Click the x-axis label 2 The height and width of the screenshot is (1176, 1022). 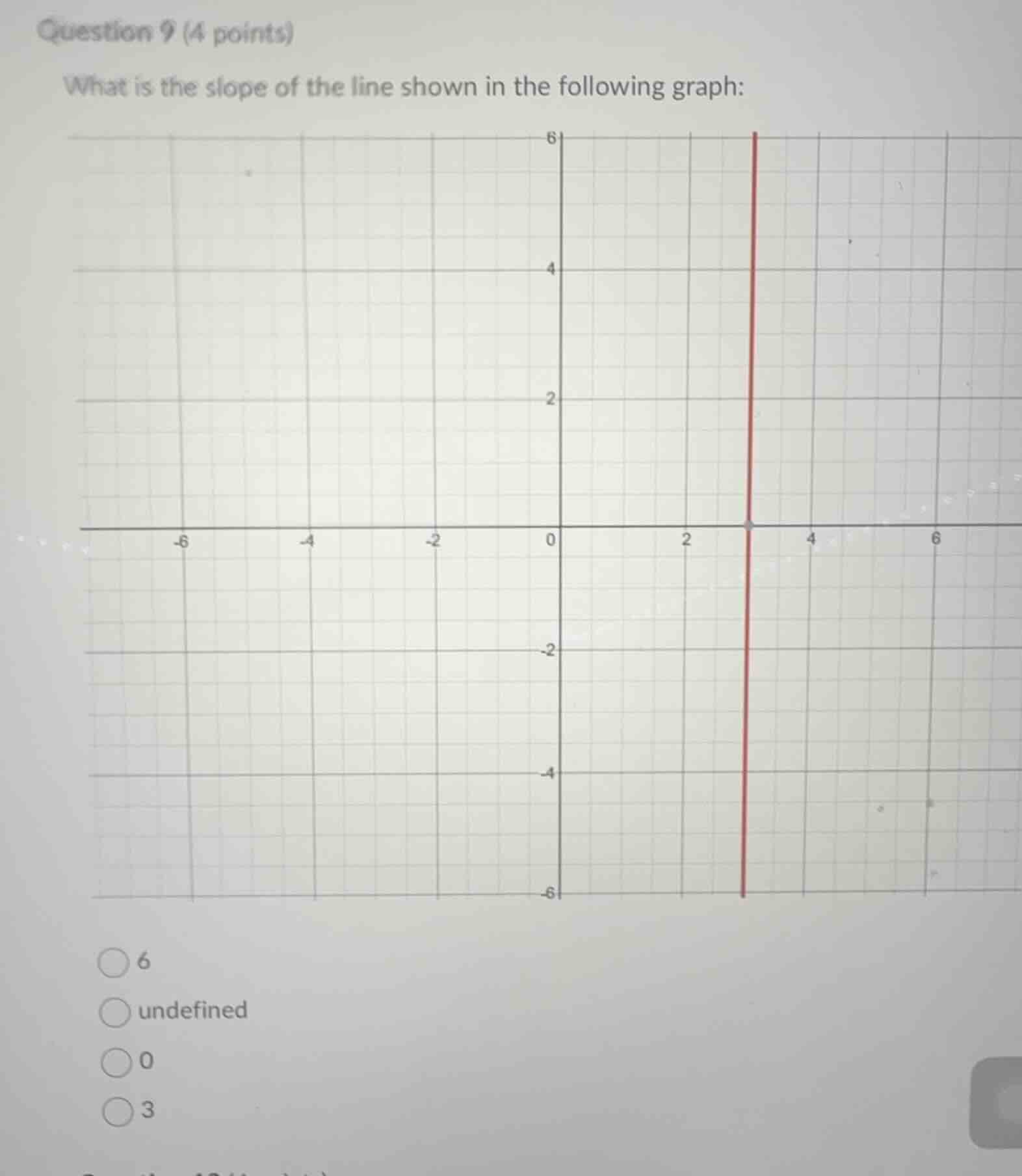[687, 539]
